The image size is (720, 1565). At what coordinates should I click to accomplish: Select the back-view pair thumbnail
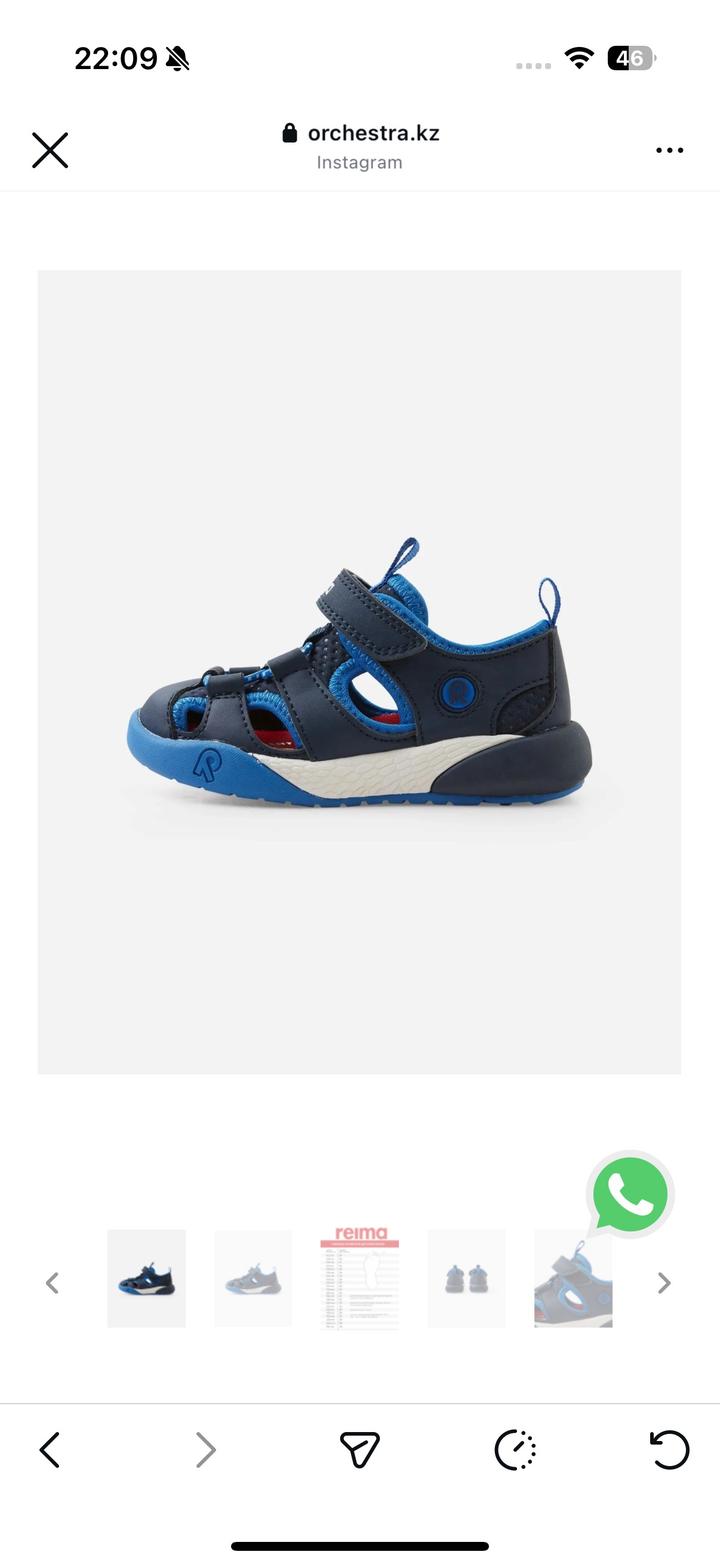[466, 1278]
